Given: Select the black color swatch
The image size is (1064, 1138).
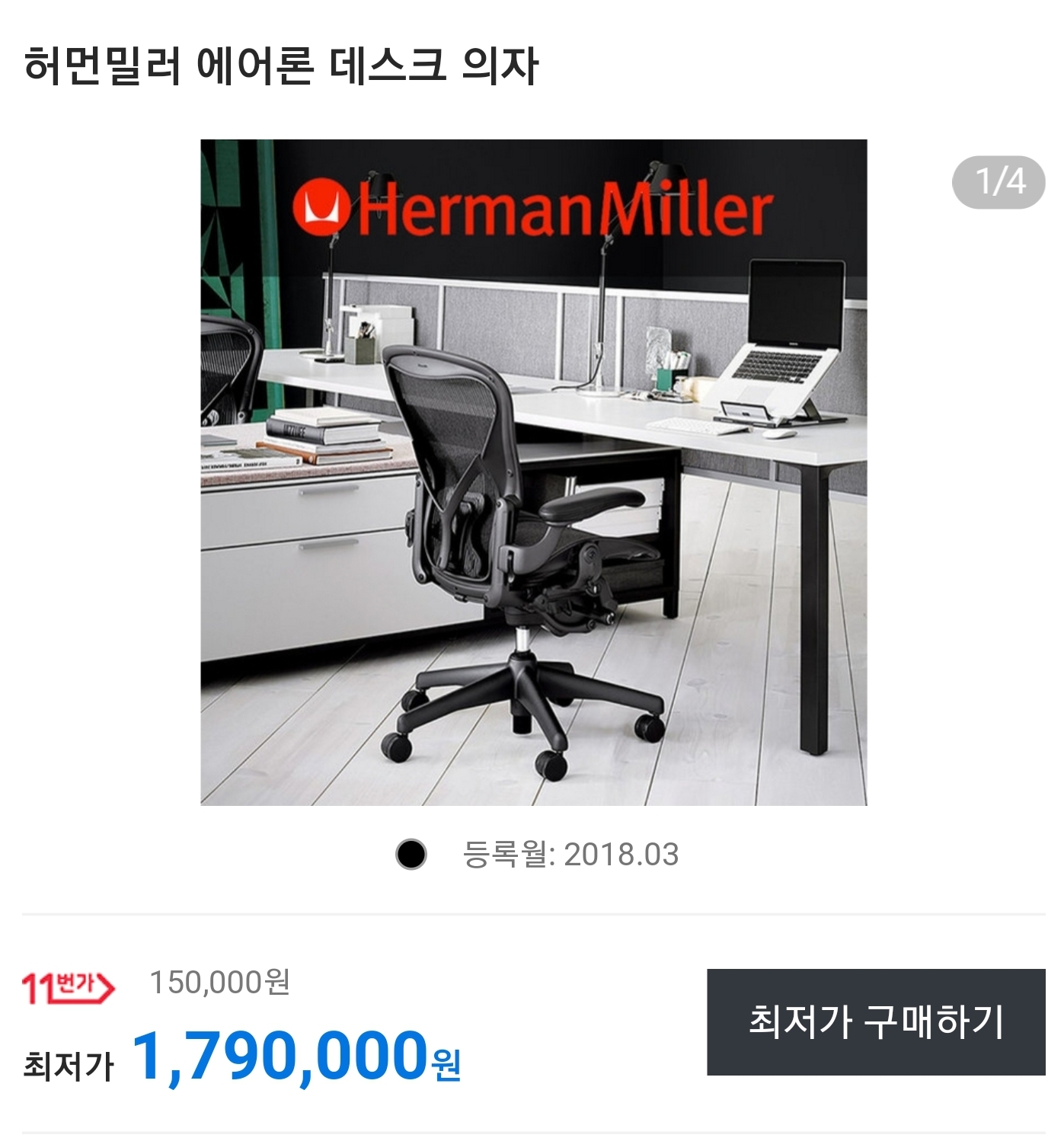Looking at the screenshot, I should 411,855.
